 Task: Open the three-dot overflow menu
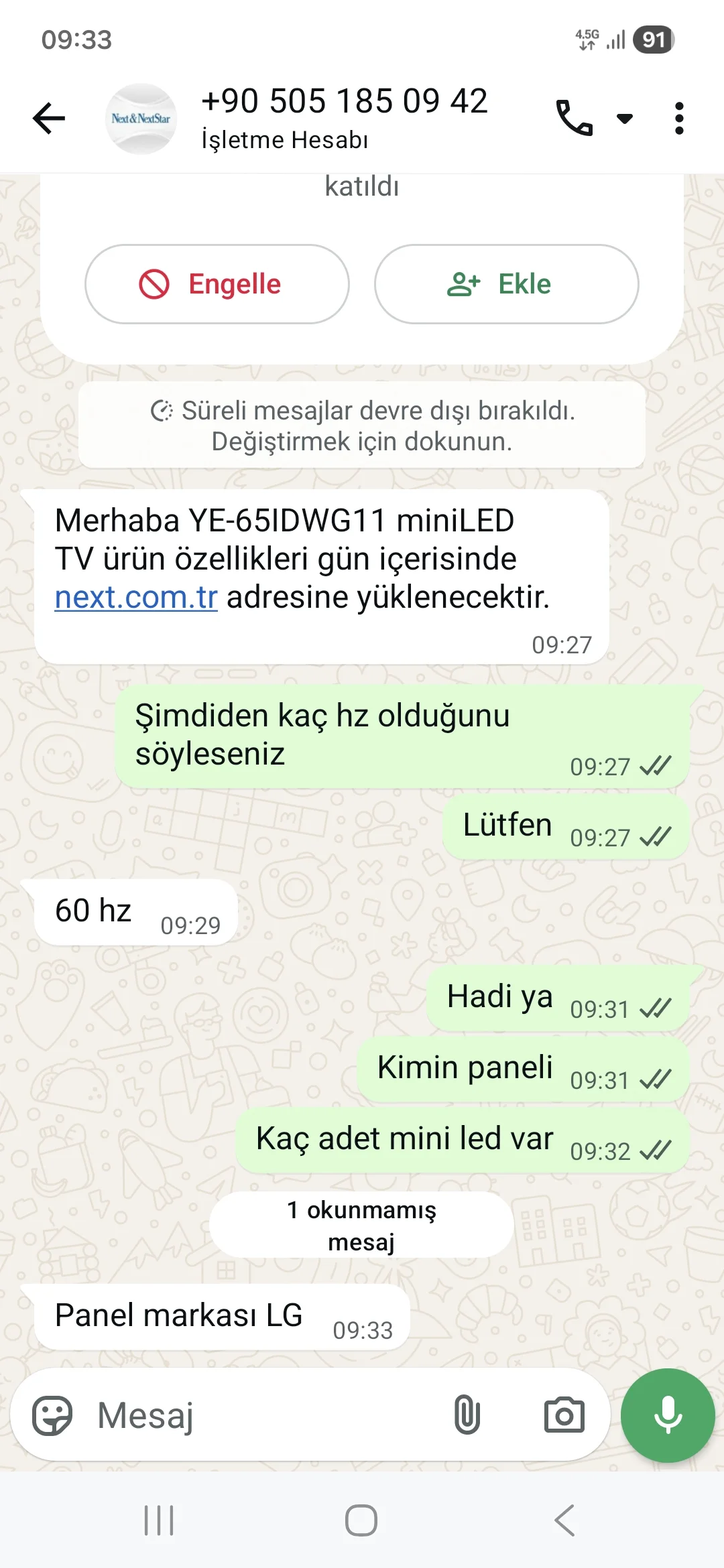click(x=679, y=119)
